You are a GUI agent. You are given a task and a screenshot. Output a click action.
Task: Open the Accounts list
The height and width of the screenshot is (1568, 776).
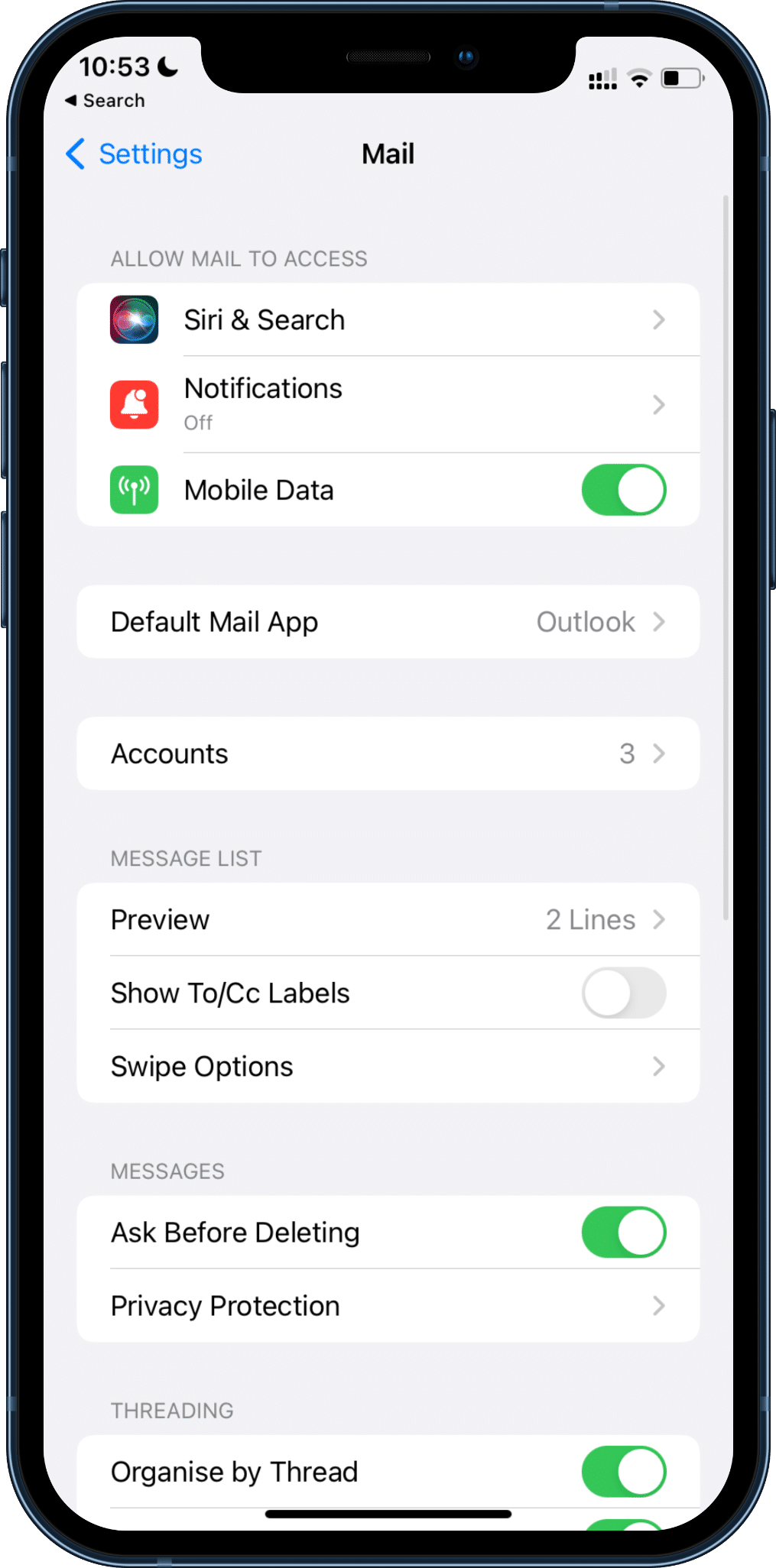[x=388, y=754]
